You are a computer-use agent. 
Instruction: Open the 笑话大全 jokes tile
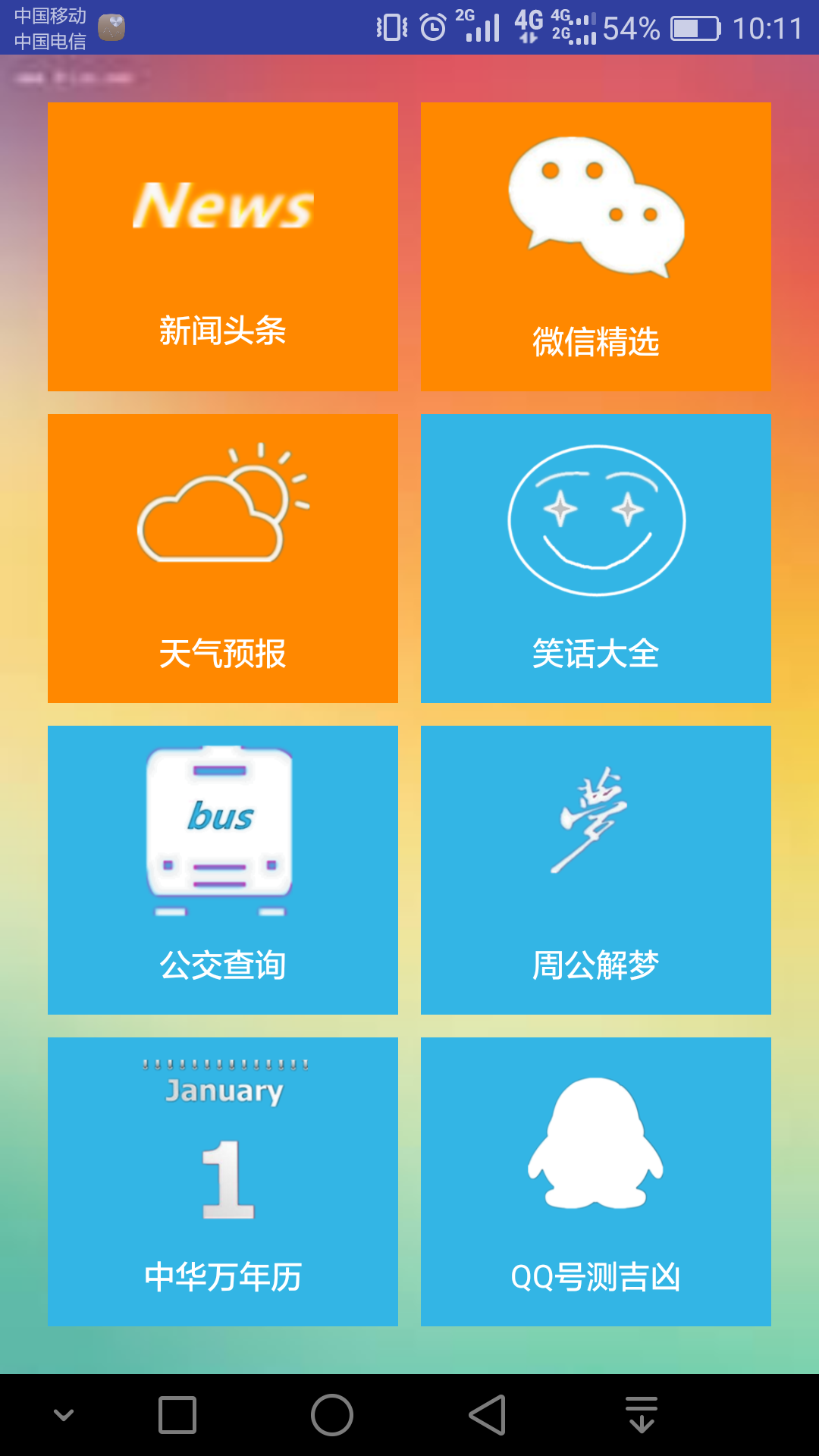click(595, 558)
